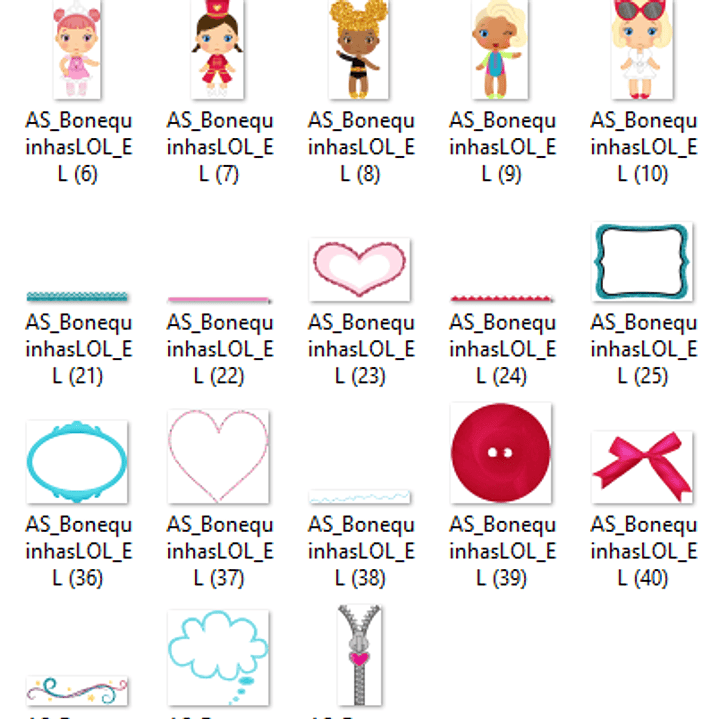Open the thought cloud clipart file

pyautogui.click(x=218, y=657)
